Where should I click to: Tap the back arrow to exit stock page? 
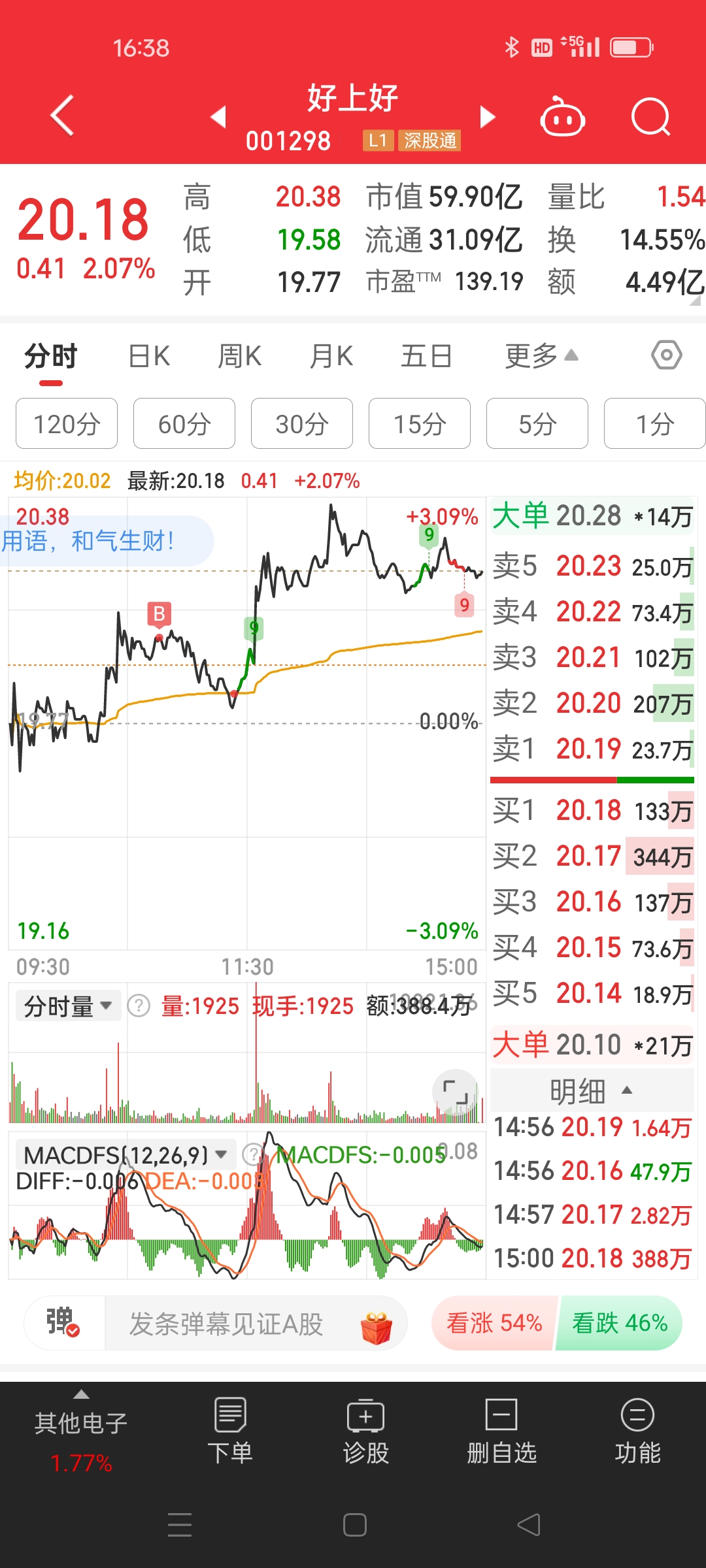tap(62, 116)
